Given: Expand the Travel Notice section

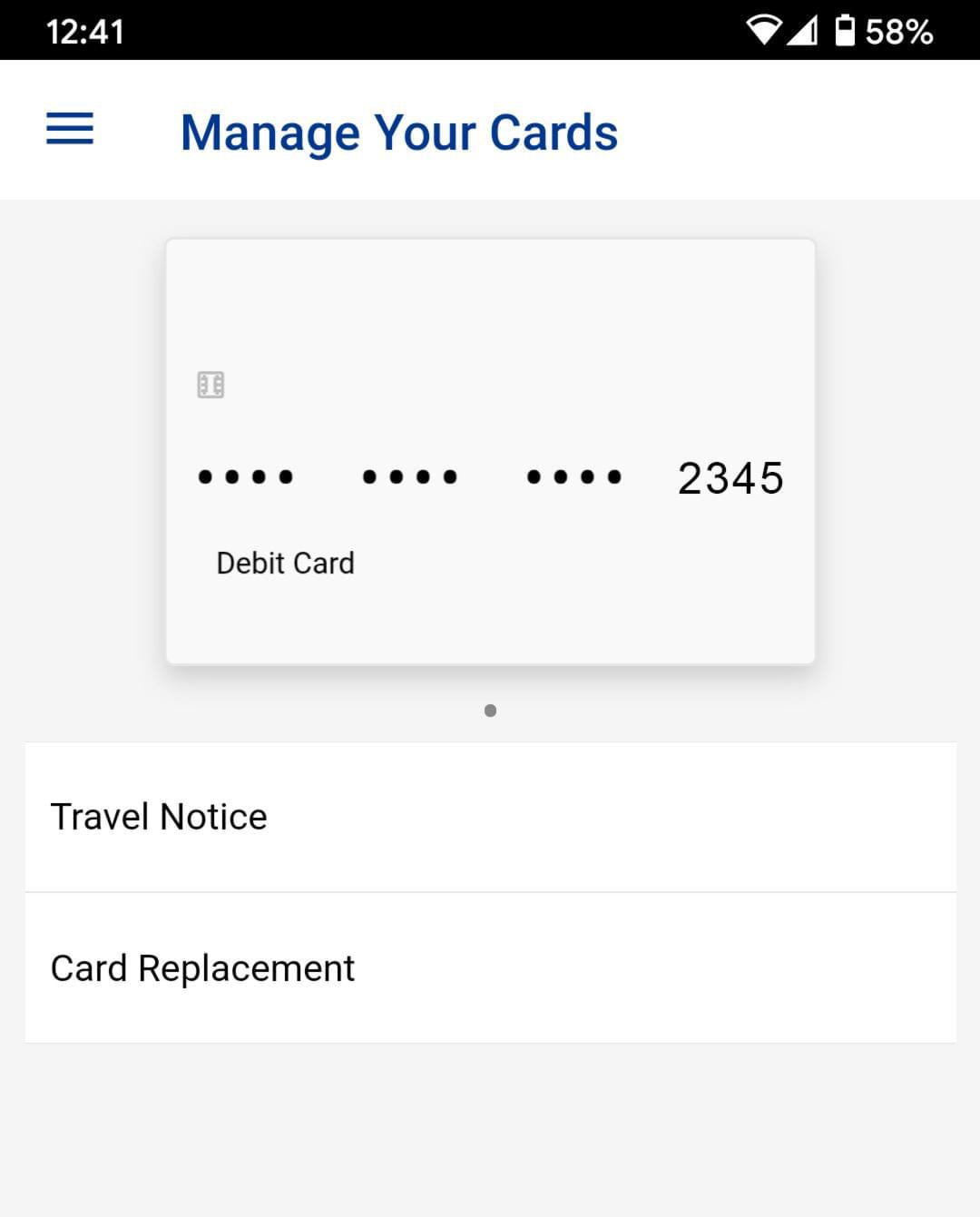Looking at the screenshot, I should [x=490, y=815].
